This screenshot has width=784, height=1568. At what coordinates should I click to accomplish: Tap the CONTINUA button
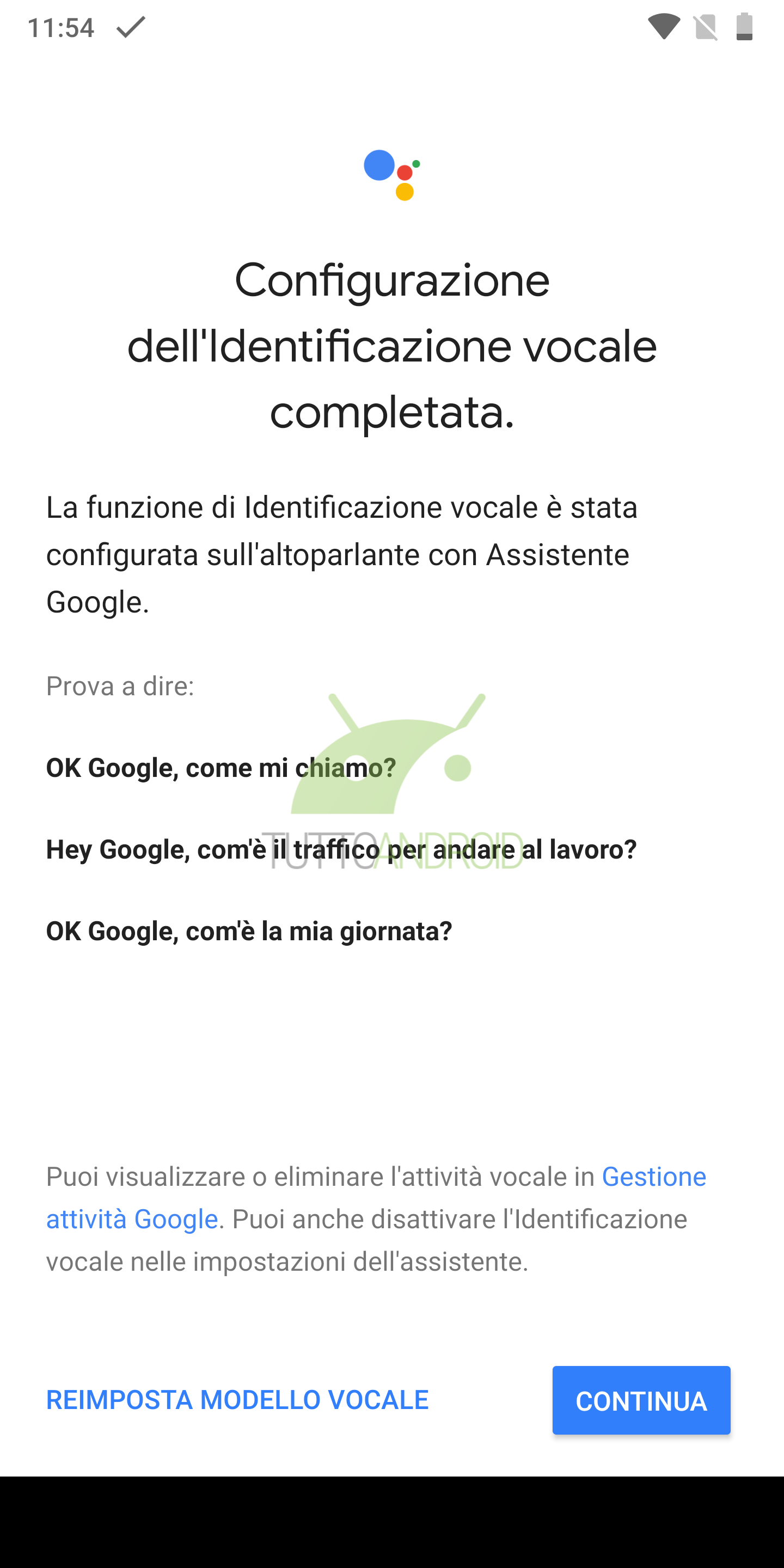641,1400
